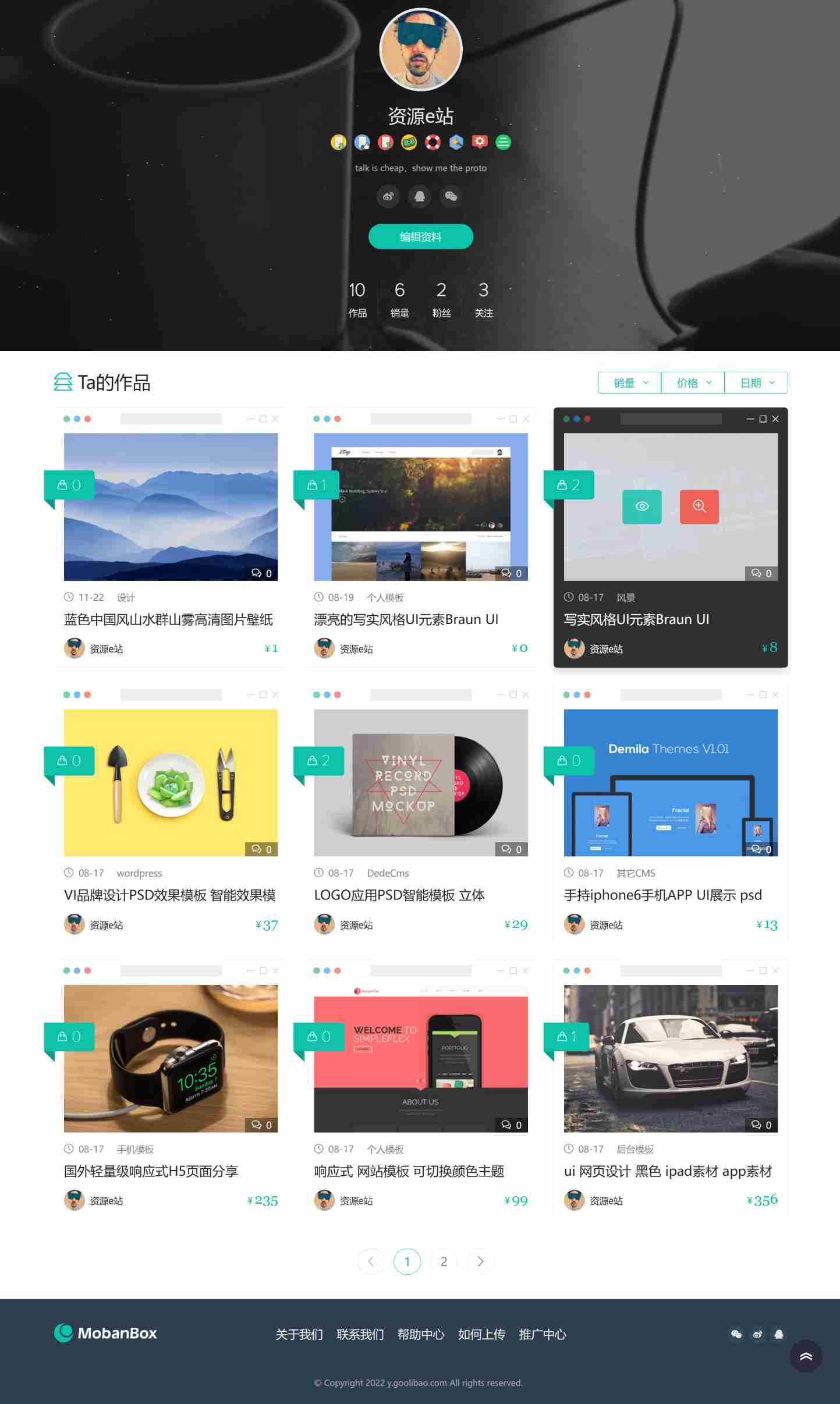The image size is (840, 1404).
Task: Tap the 编辑资料 edit profile button
Action: (x=420, y=236)
